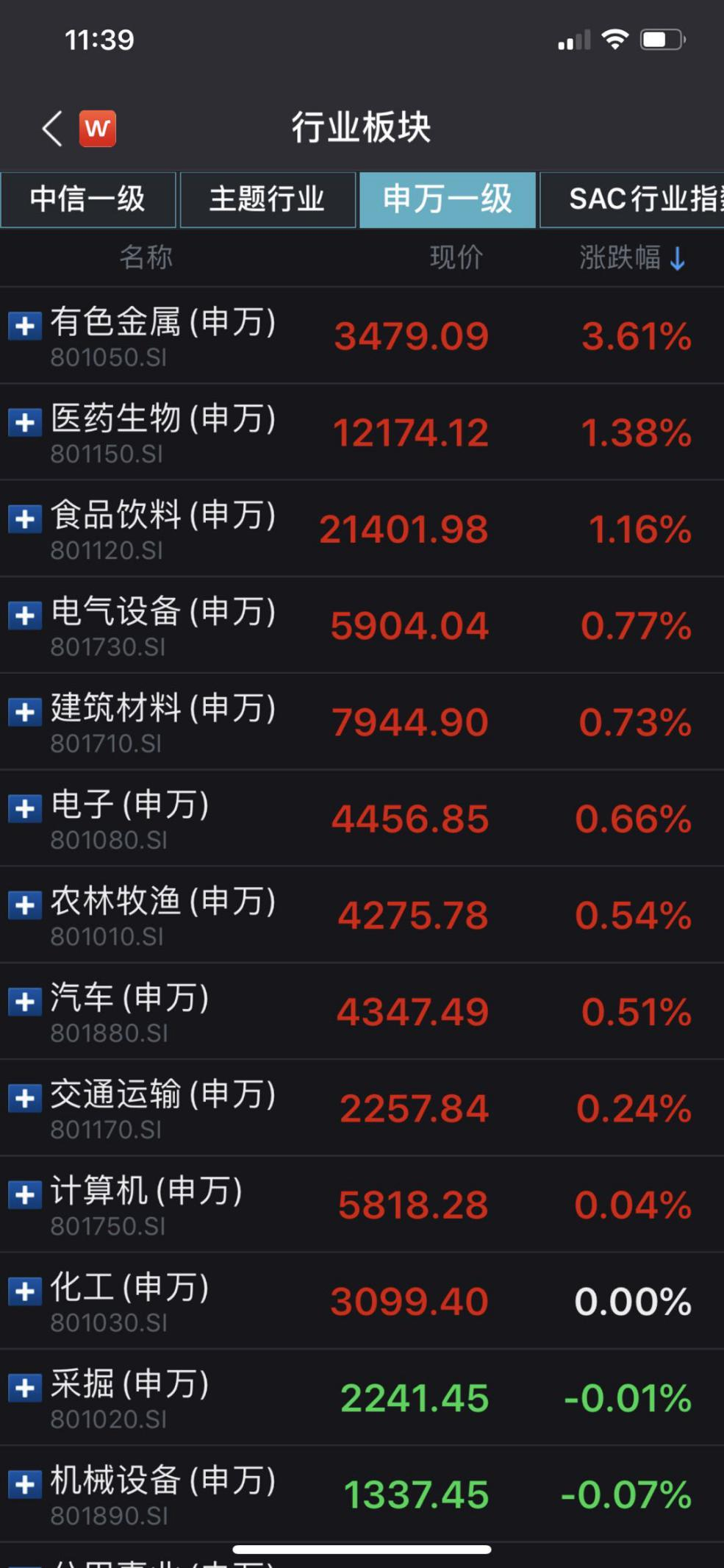The width and height of the screenshot is (724, 1568).
Task: Select the 申万一级 tab
Action: (447, 199)
